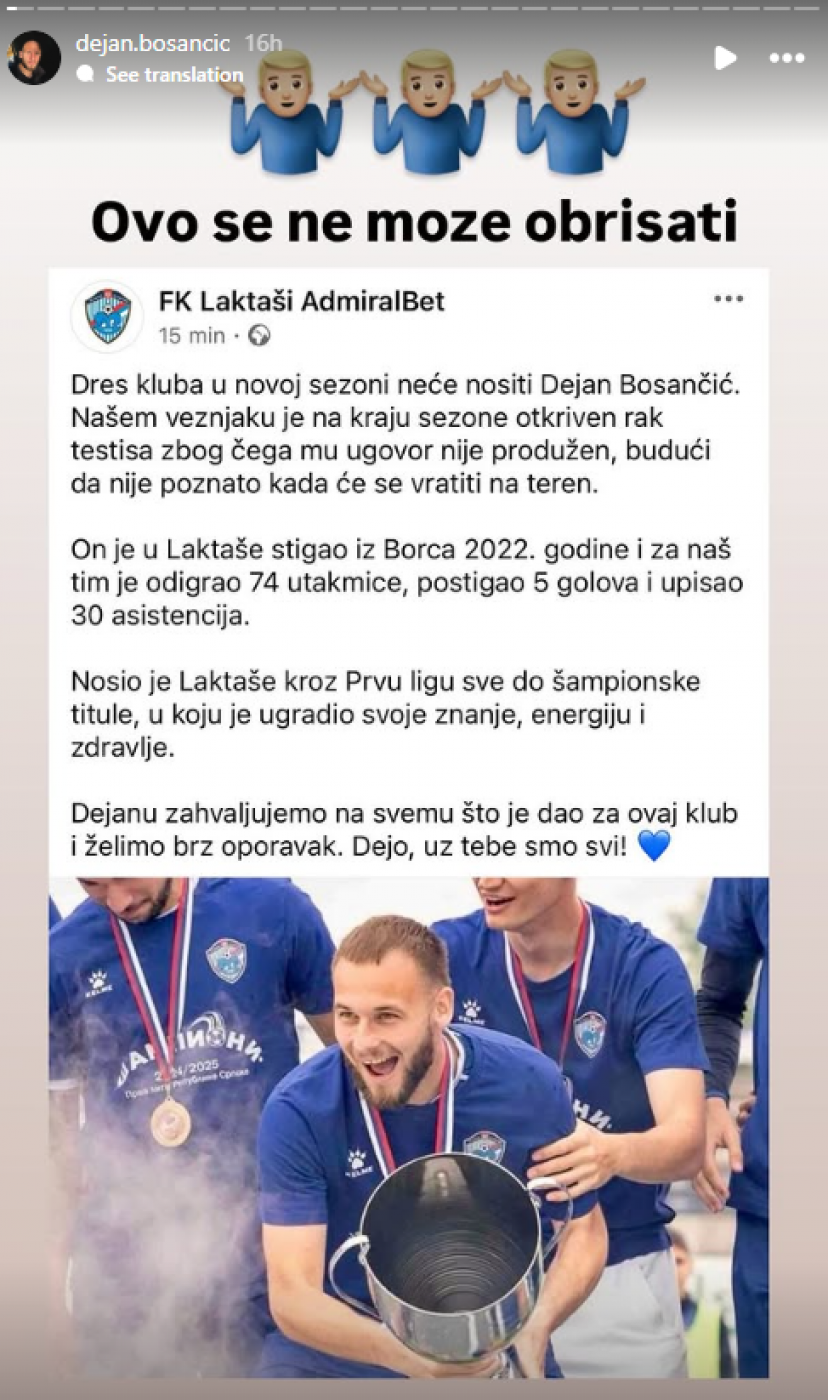Open the story options menu

tap(787, 58)
